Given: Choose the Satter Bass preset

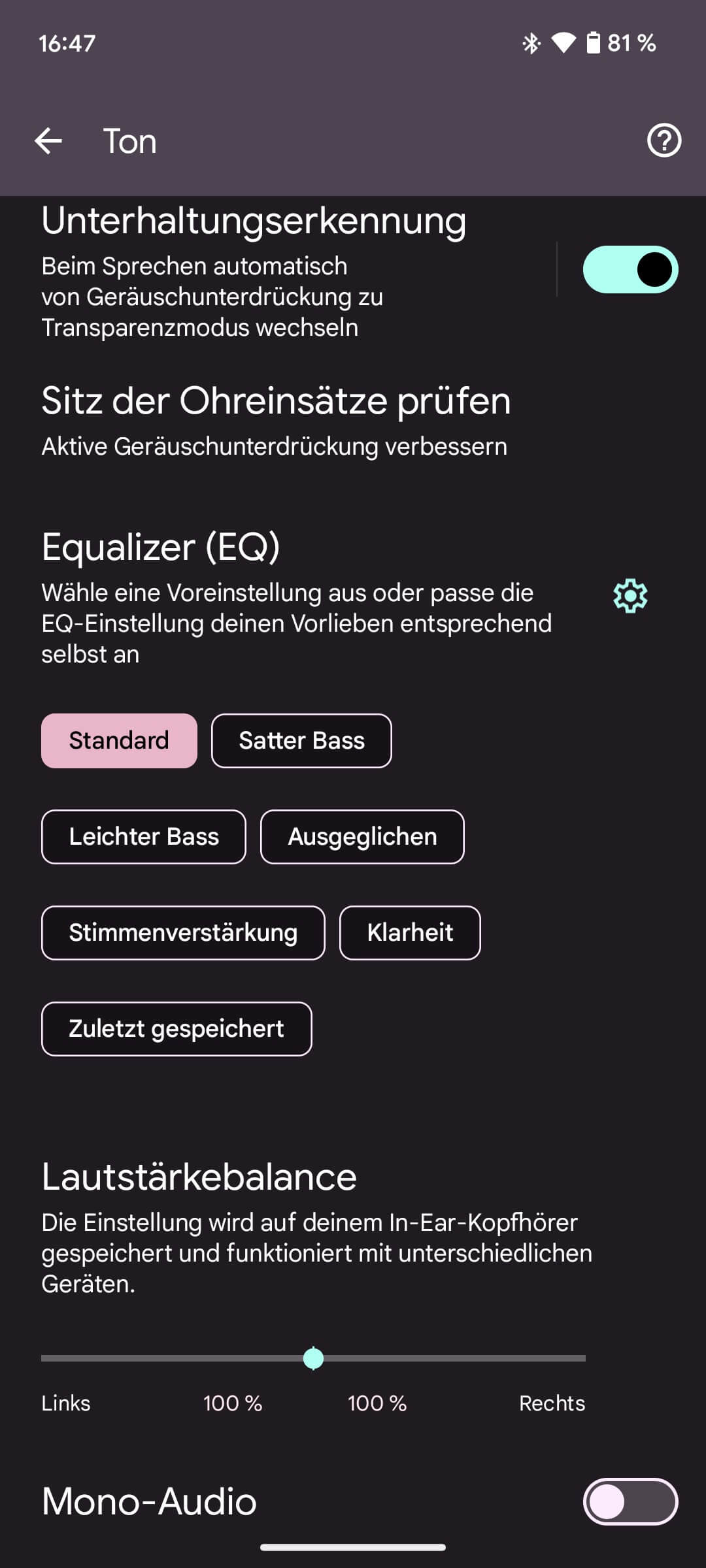Looking at the screenshot, I should point(301,740).
